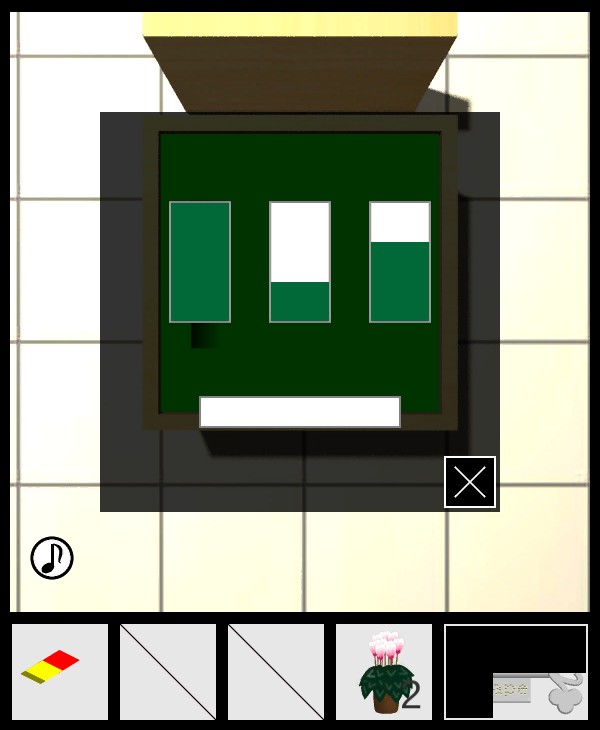Screen dimensions: 600x730
Task: Select the red and yellow item in inventory
Action: 60,672
